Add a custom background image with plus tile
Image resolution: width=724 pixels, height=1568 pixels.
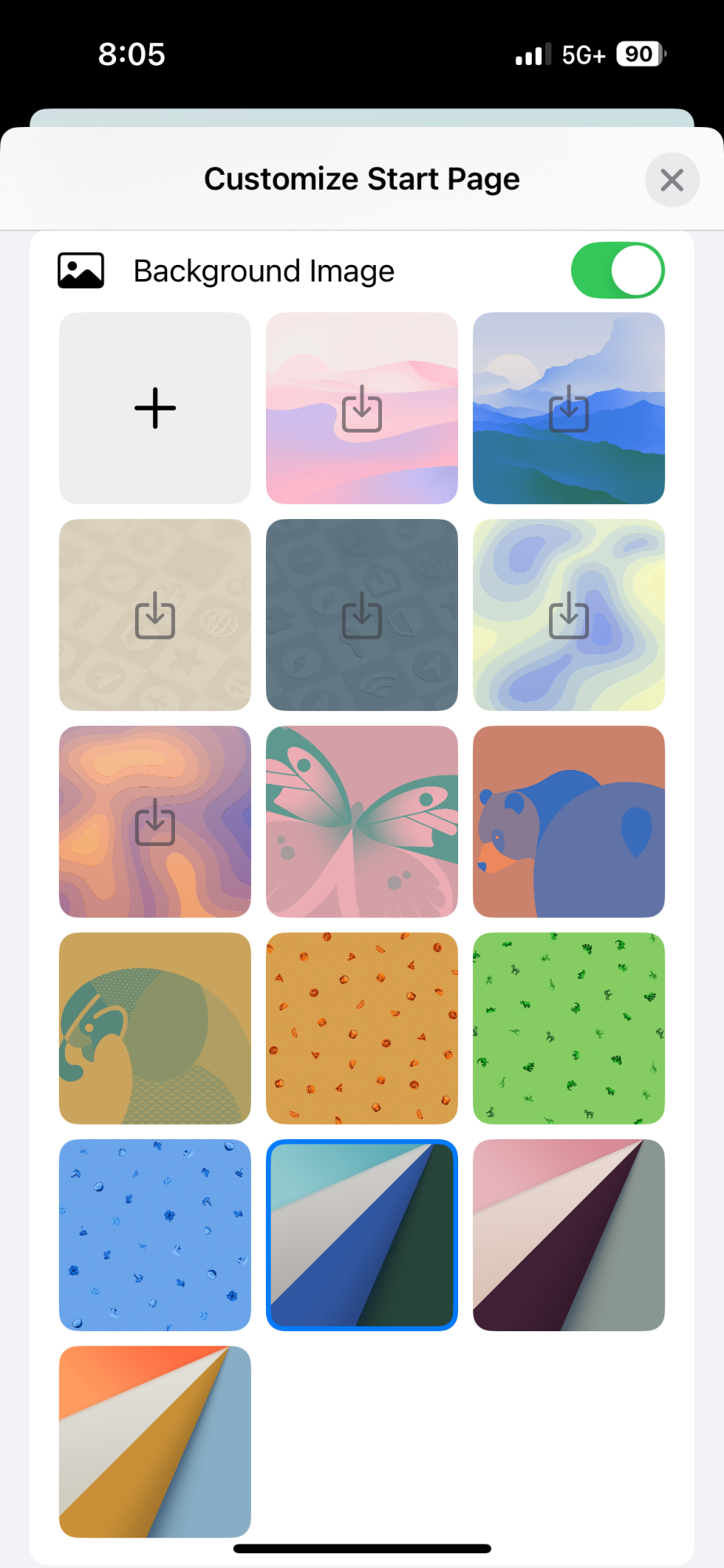pyautogui.click(x=155, y=408)
